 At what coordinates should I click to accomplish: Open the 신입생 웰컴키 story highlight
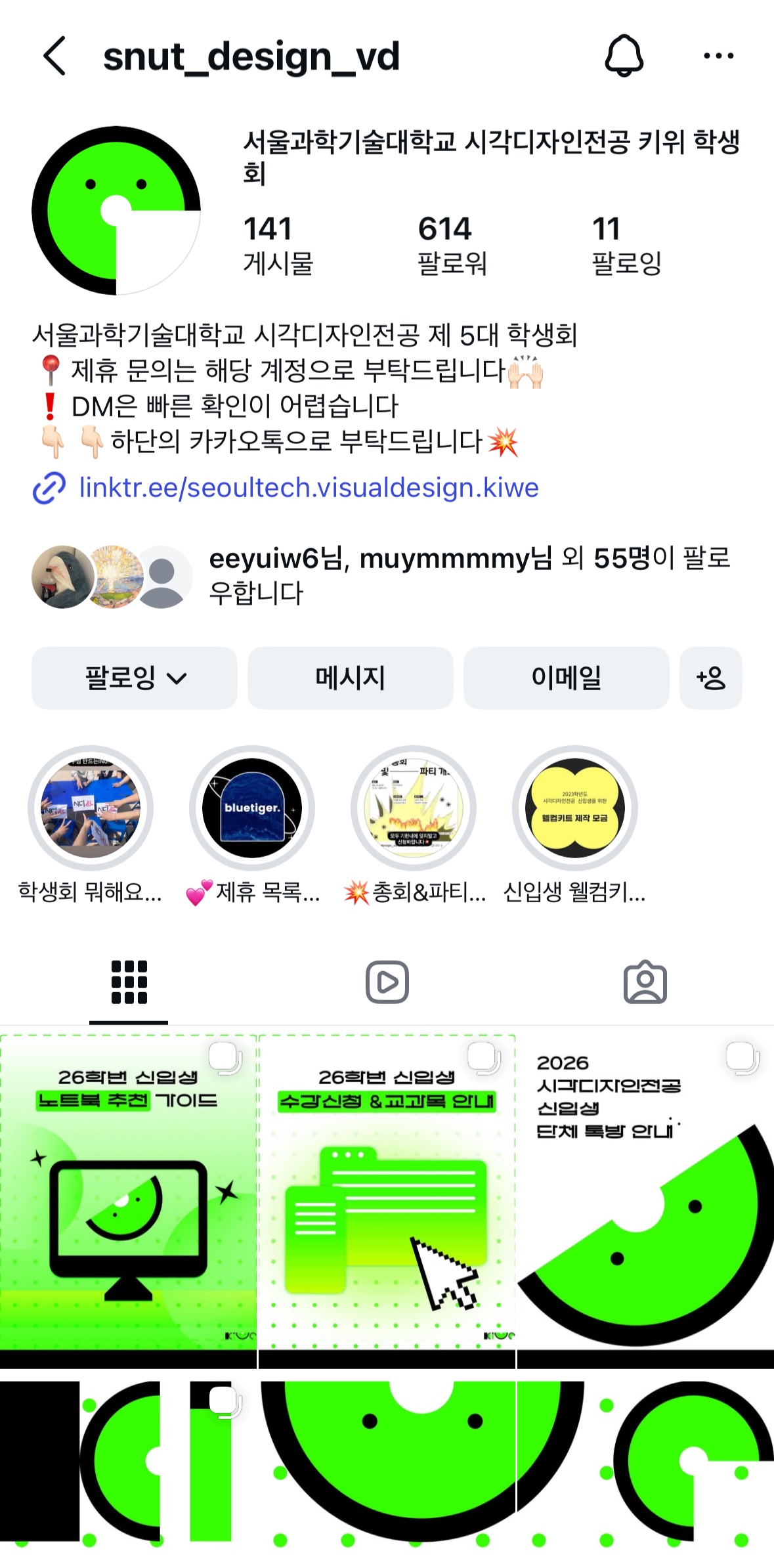pos(575,808)
